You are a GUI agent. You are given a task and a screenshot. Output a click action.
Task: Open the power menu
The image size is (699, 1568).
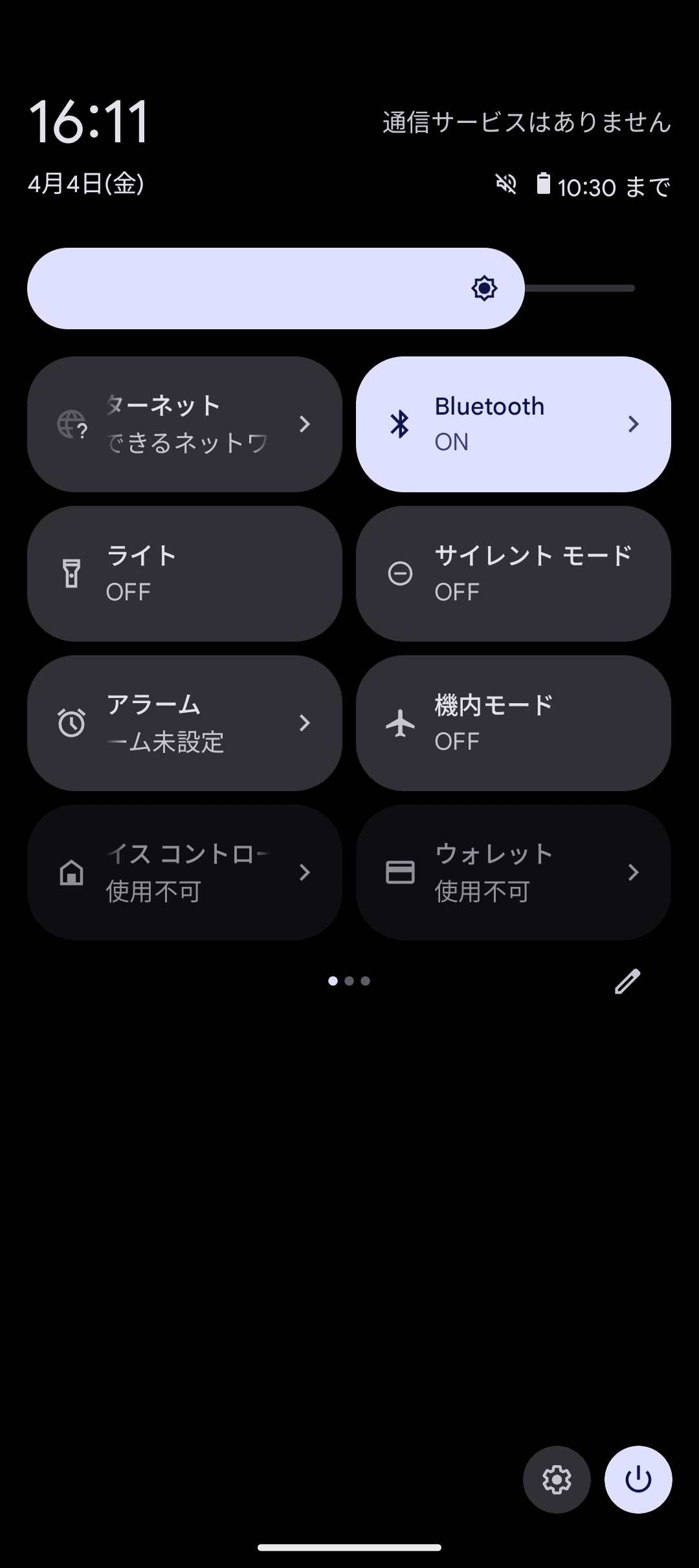(x=638, y=1479)
